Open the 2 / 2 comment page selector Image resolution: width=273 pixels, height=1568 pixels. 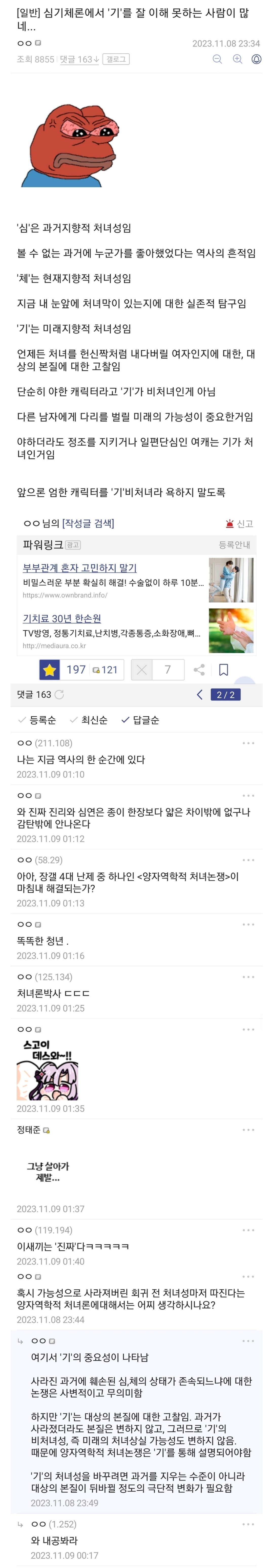point(225,695)
